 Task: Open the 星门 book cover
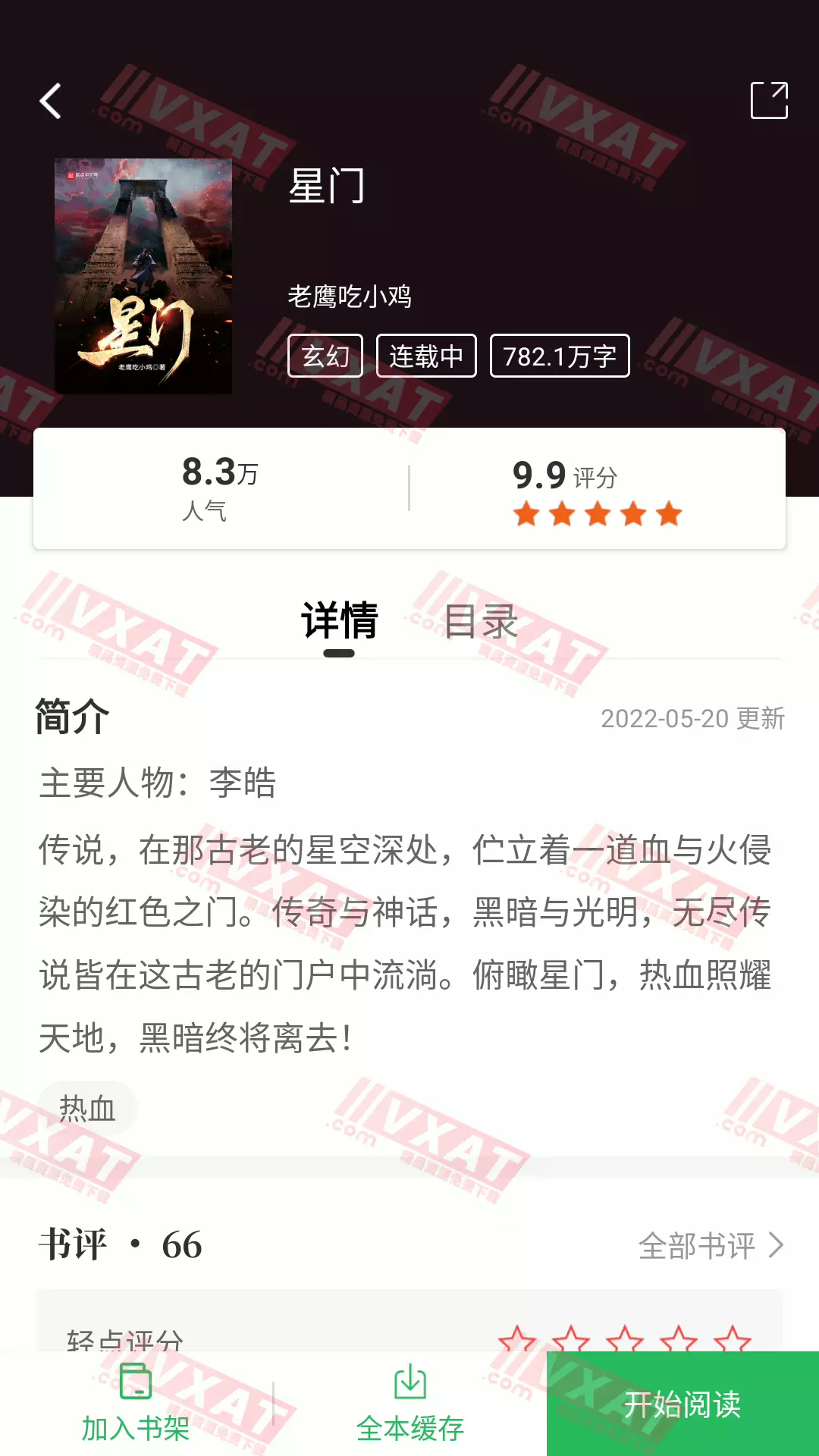[143, 276]
